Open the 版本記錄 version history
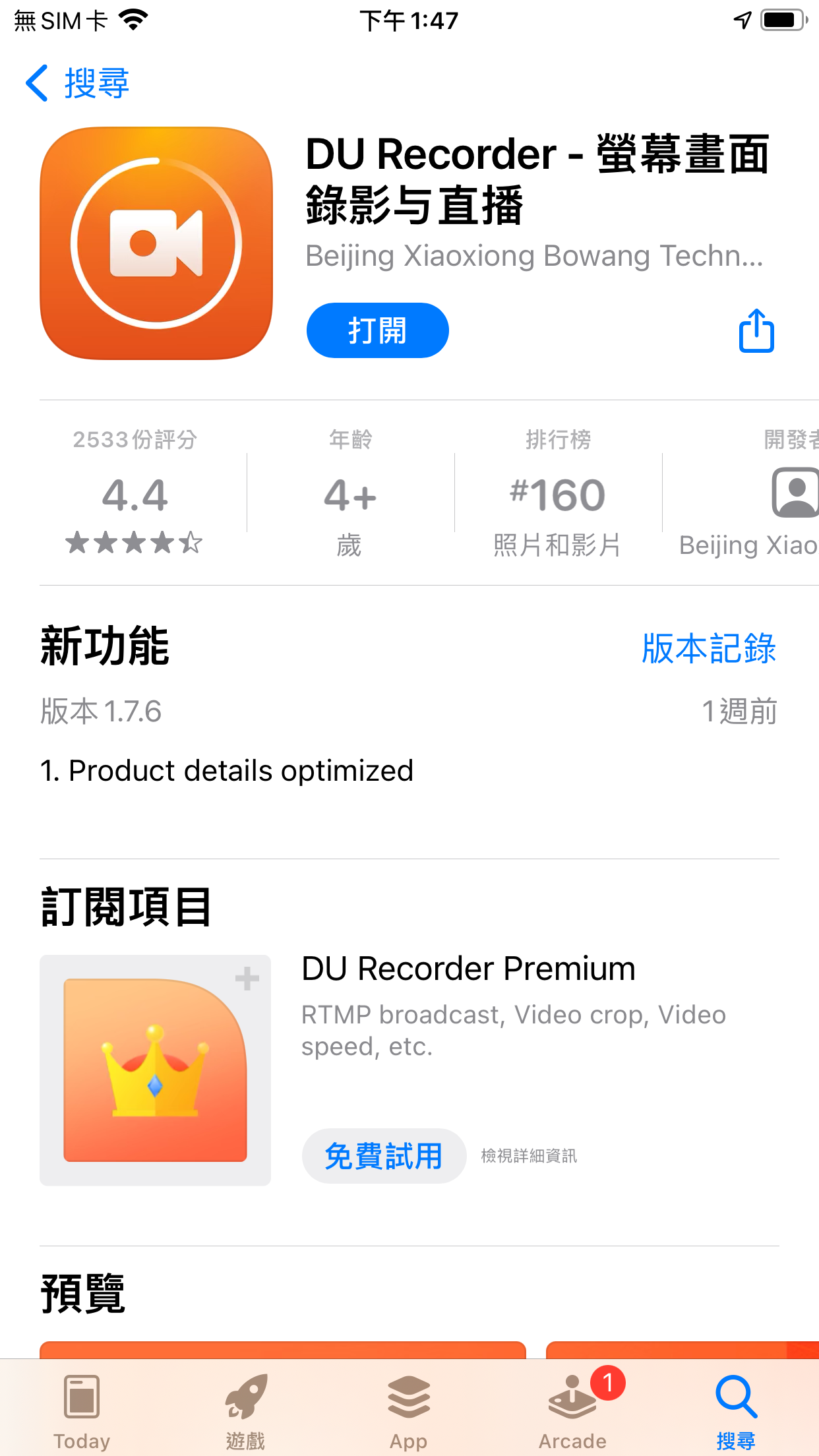This screenshot has height=1456, width=819. coord(709,648)
